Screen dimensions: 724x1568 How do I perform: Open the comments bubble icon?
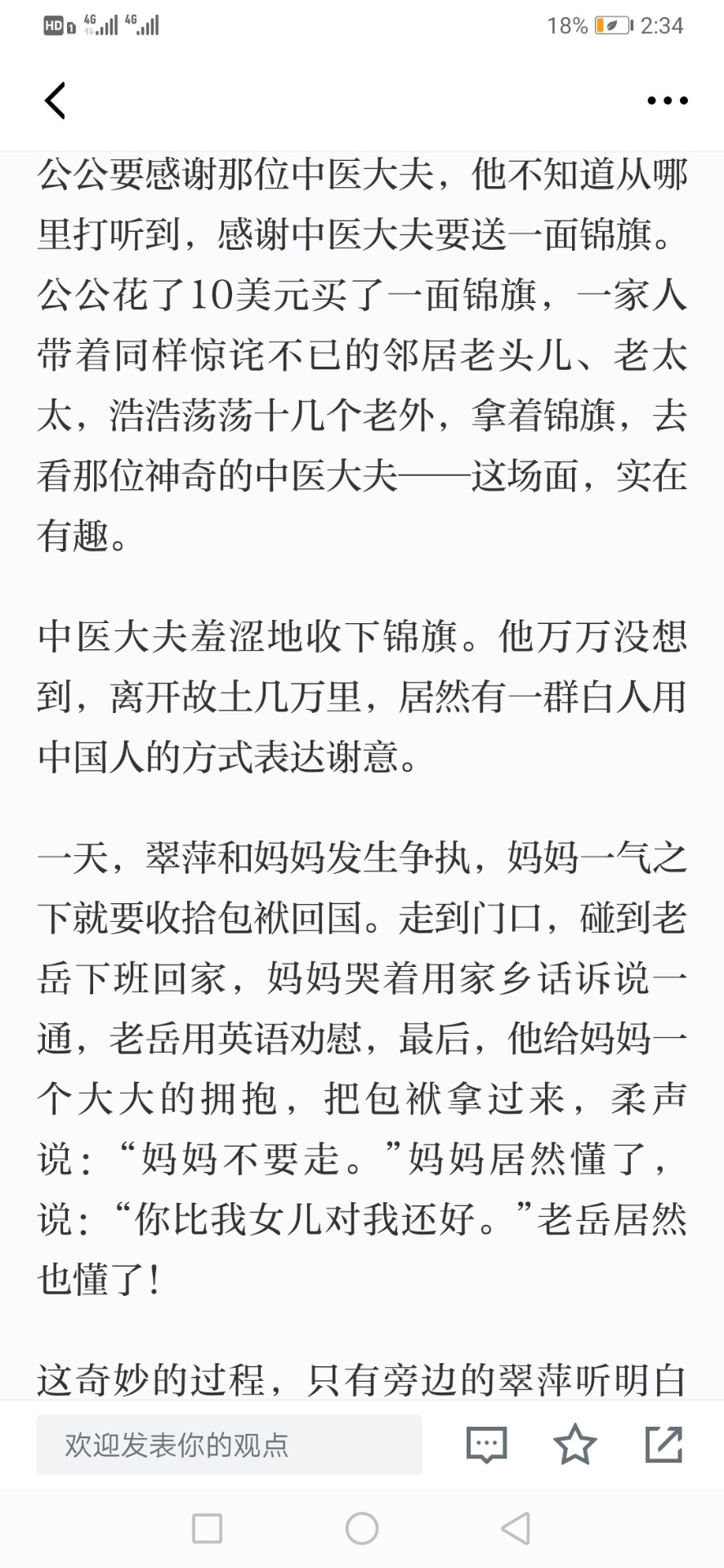pyautogui.click(x=487, y=1445)
